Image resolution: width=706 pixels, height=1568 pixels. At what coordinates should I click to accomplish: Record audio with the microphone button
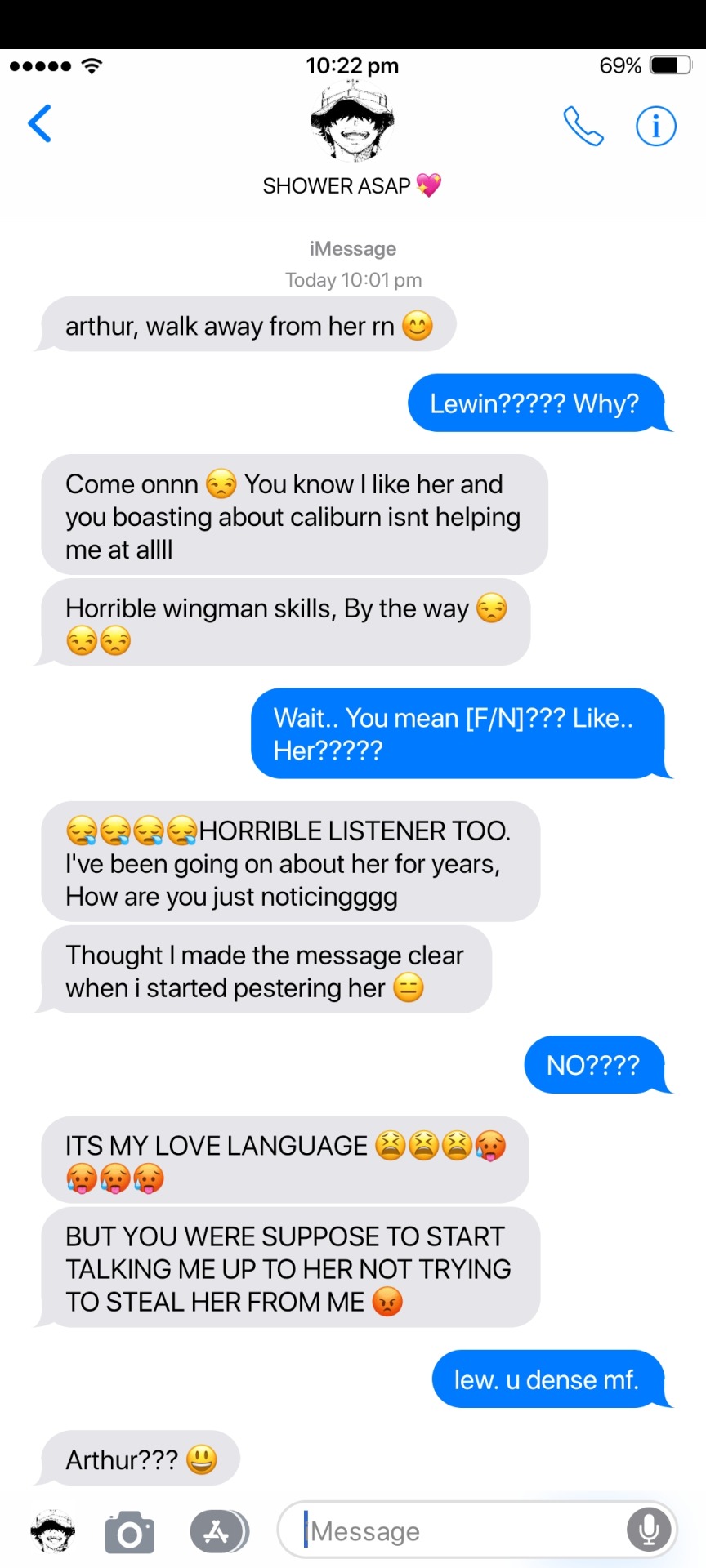(649, 1530)
